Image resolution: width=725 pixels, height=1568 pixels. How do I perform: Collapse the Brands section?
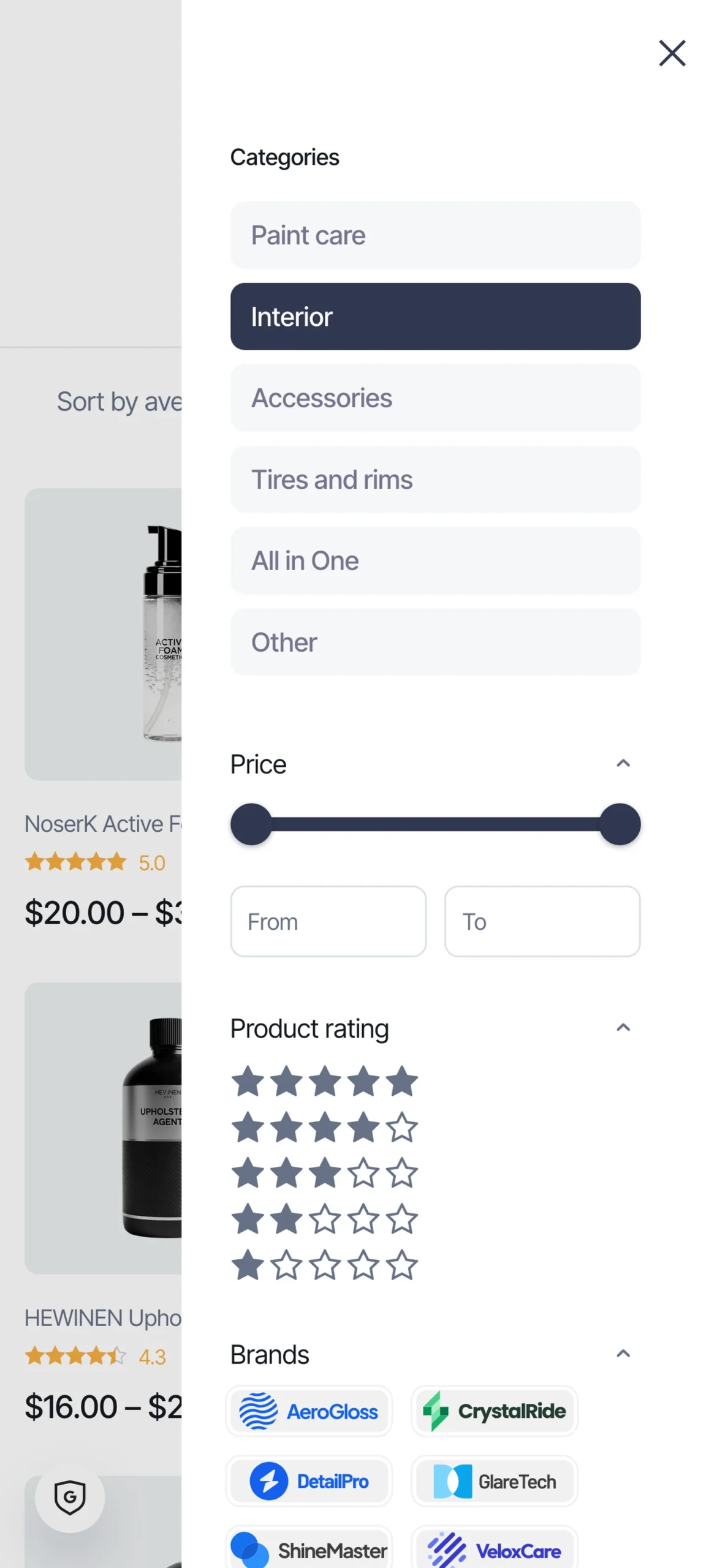pos(623,1354)
